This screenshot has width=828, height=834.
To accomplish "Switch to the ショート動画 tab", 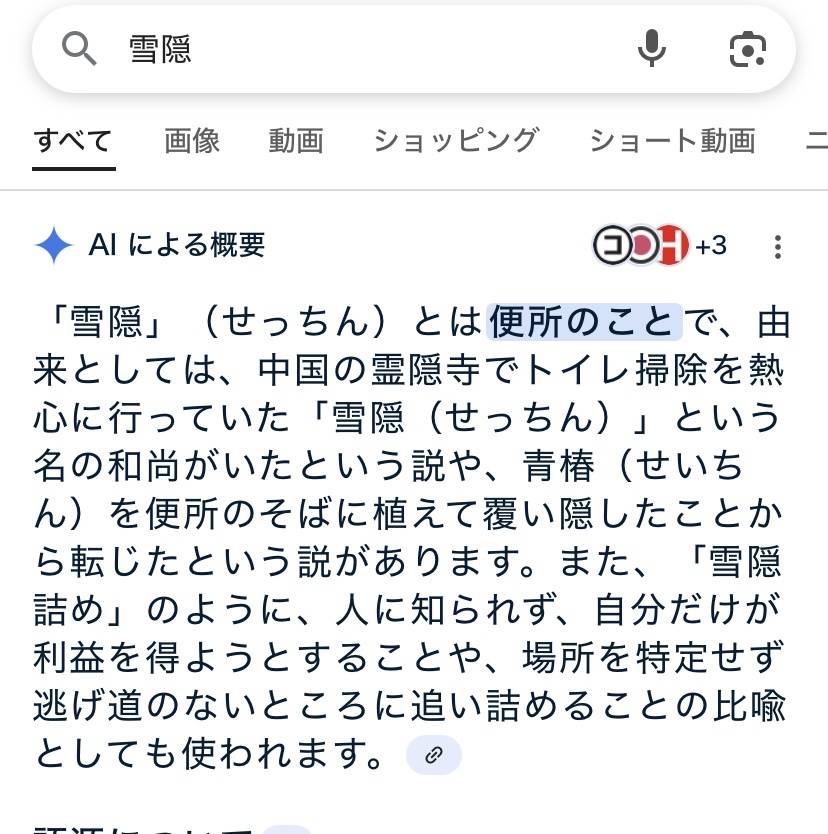I will pyautogui.click(x=672, y=141).
